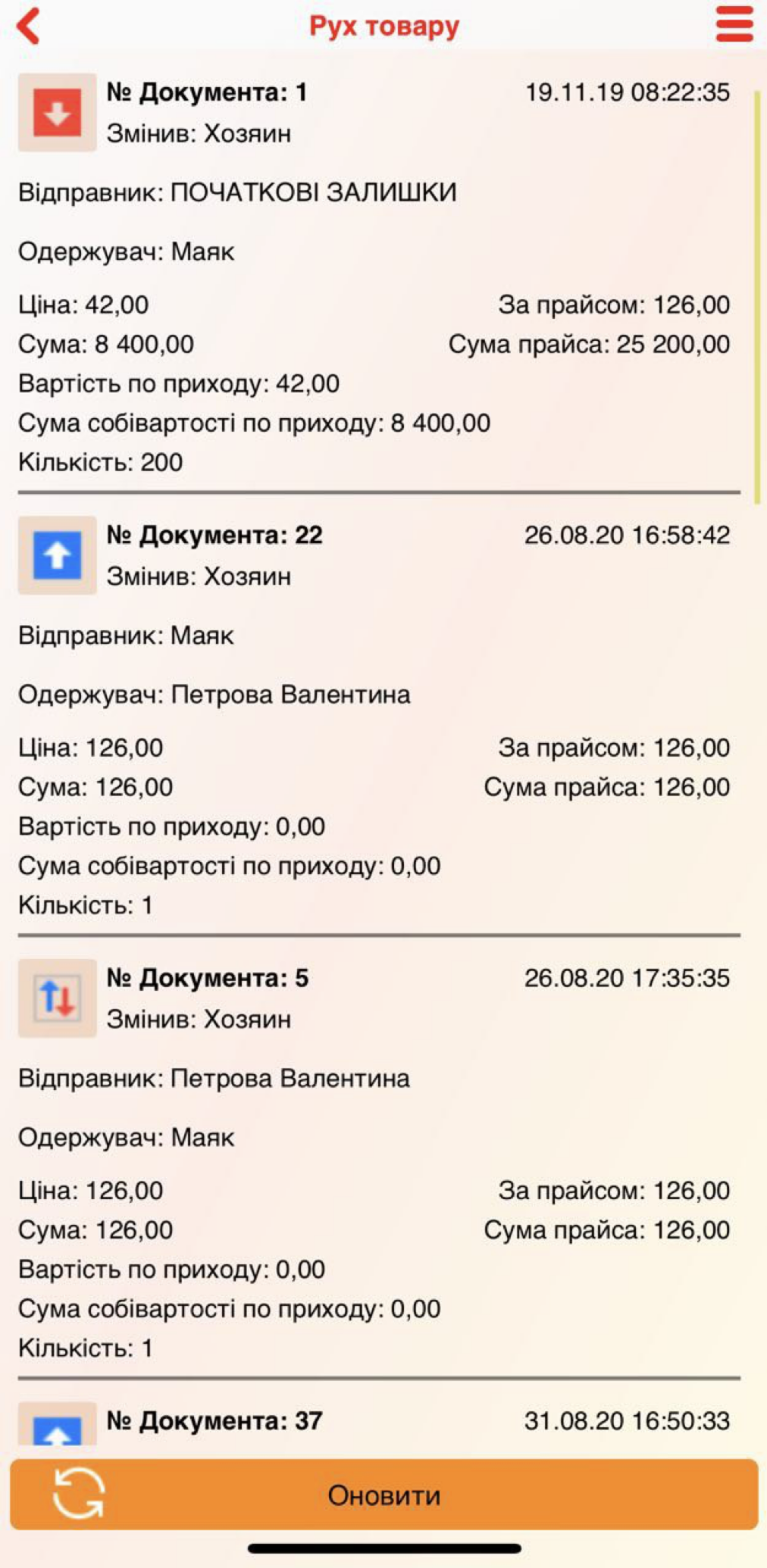
Task: Tap the timestamp 19.11.19 08:22:35
Action: pyautogui.click(x=628, y=92)
